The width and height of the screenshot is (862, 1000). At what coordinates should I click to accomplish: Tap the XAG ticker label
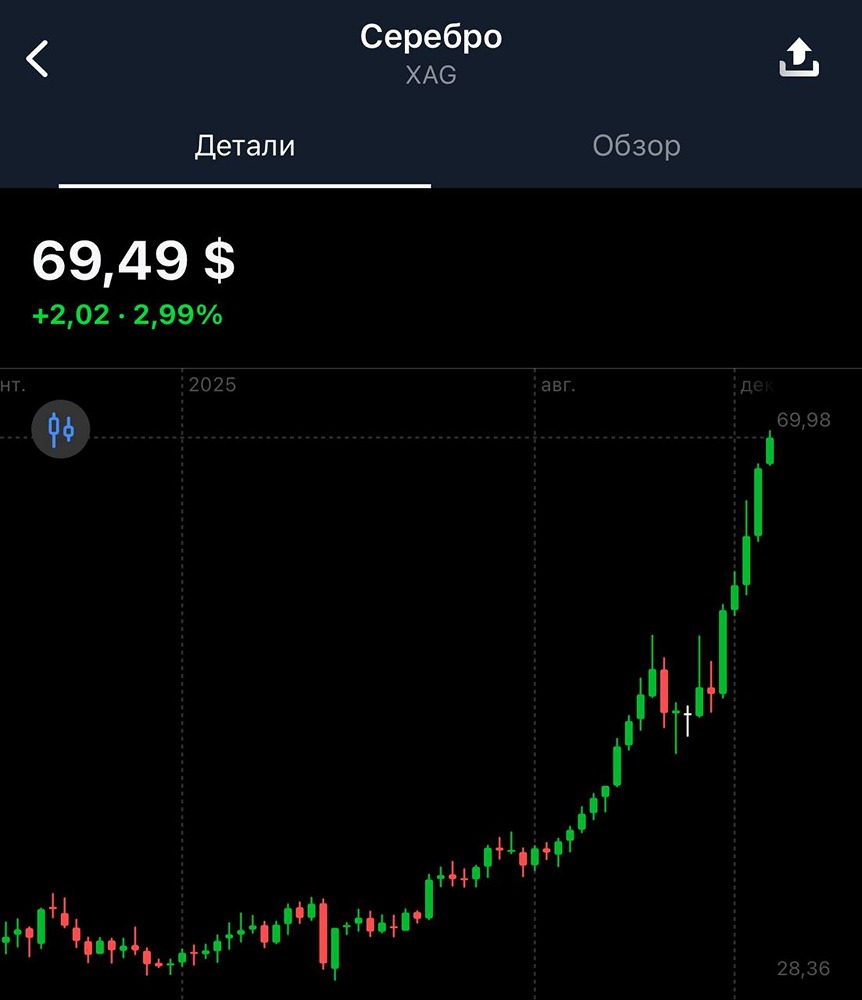click(x=430, y=72)
